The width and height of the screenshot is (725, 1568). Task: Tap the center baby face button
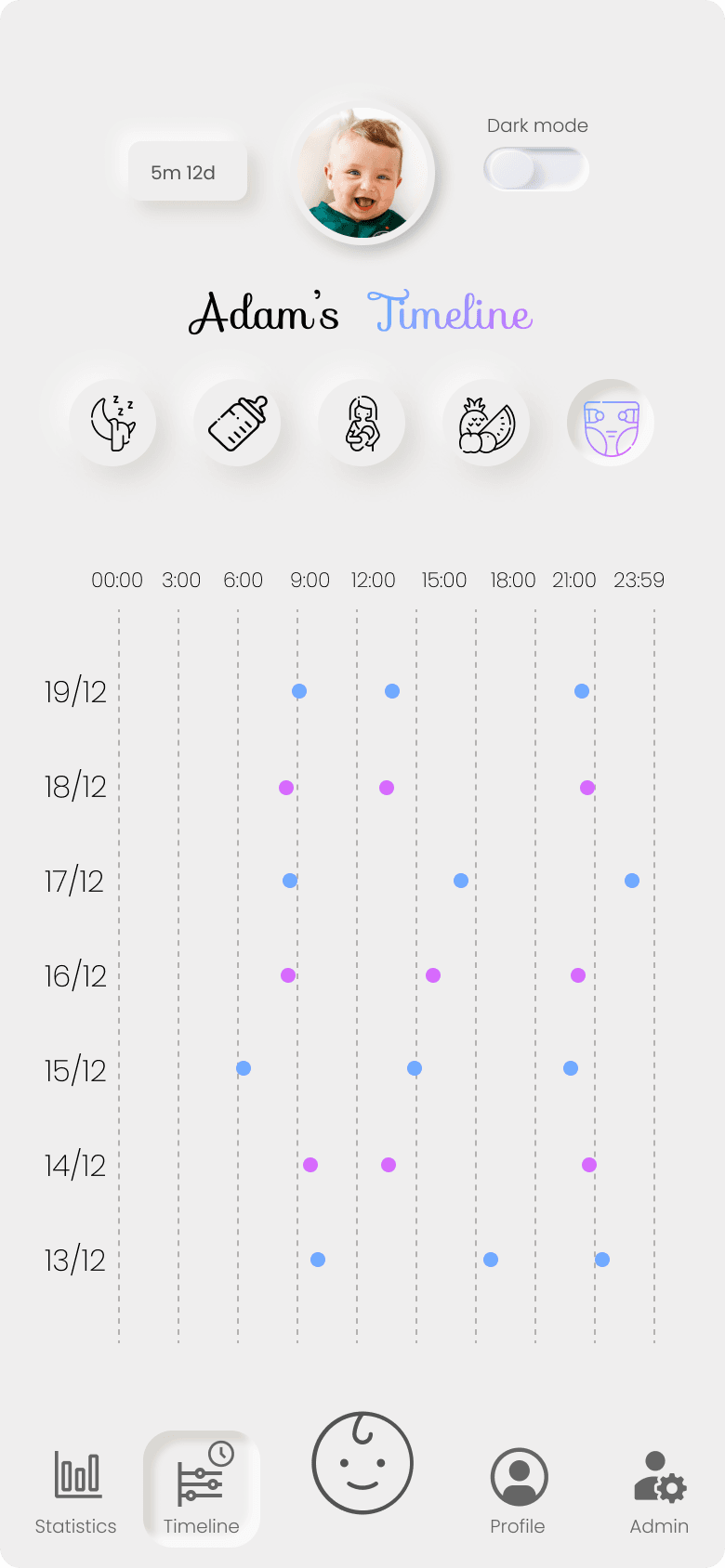(362, 1463)
